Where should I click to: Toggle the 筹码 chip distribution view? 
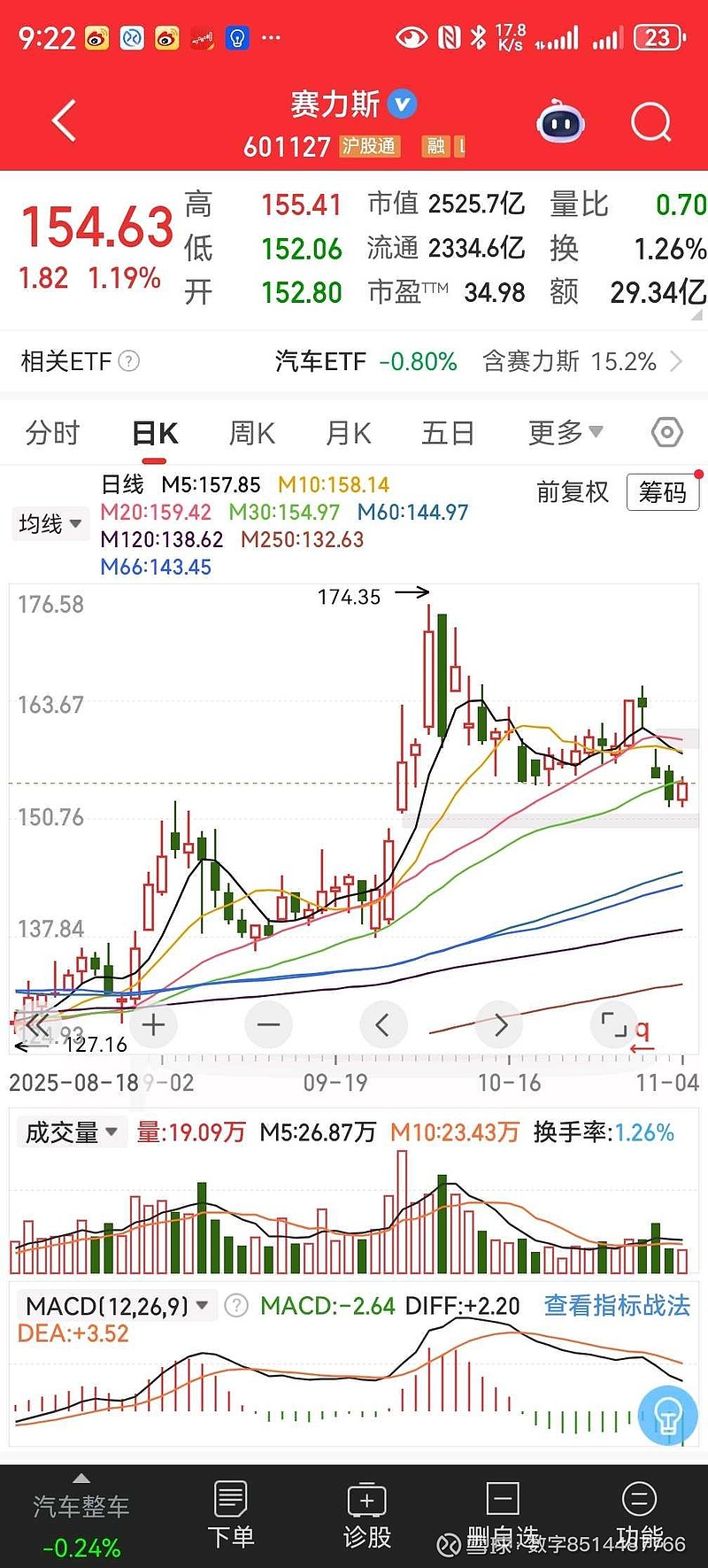tap(663, 492)
